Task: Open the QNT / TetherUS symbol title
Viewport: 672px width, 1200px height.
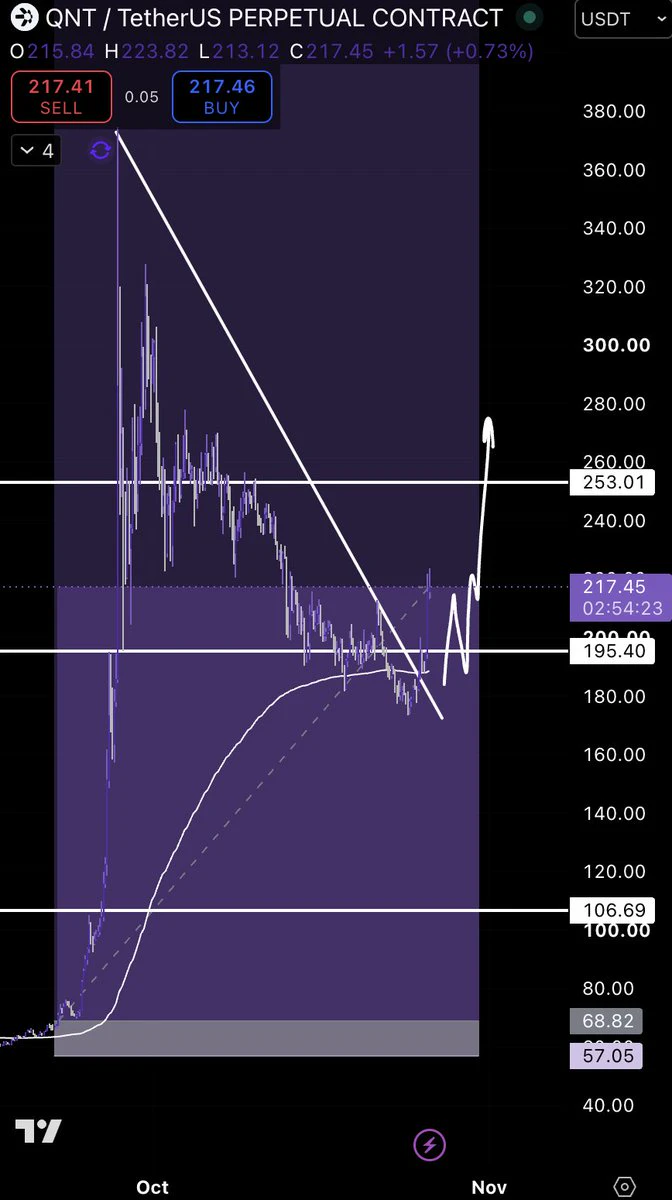Action: click(273, 18)
